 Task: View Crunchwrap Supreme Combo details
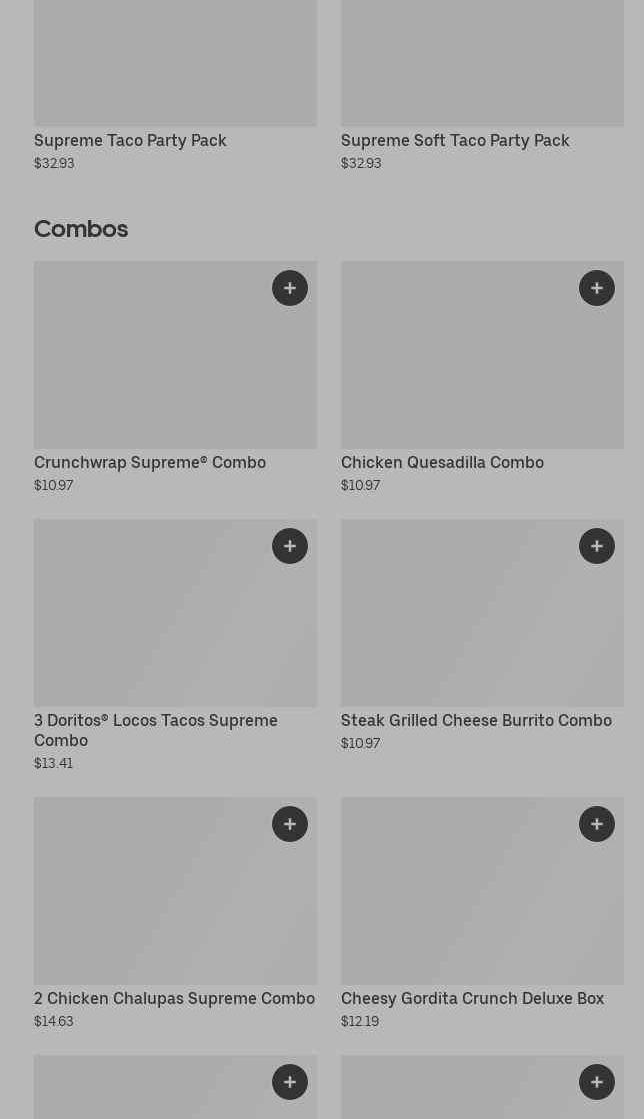pyautogui.click(x=150, y=462)
